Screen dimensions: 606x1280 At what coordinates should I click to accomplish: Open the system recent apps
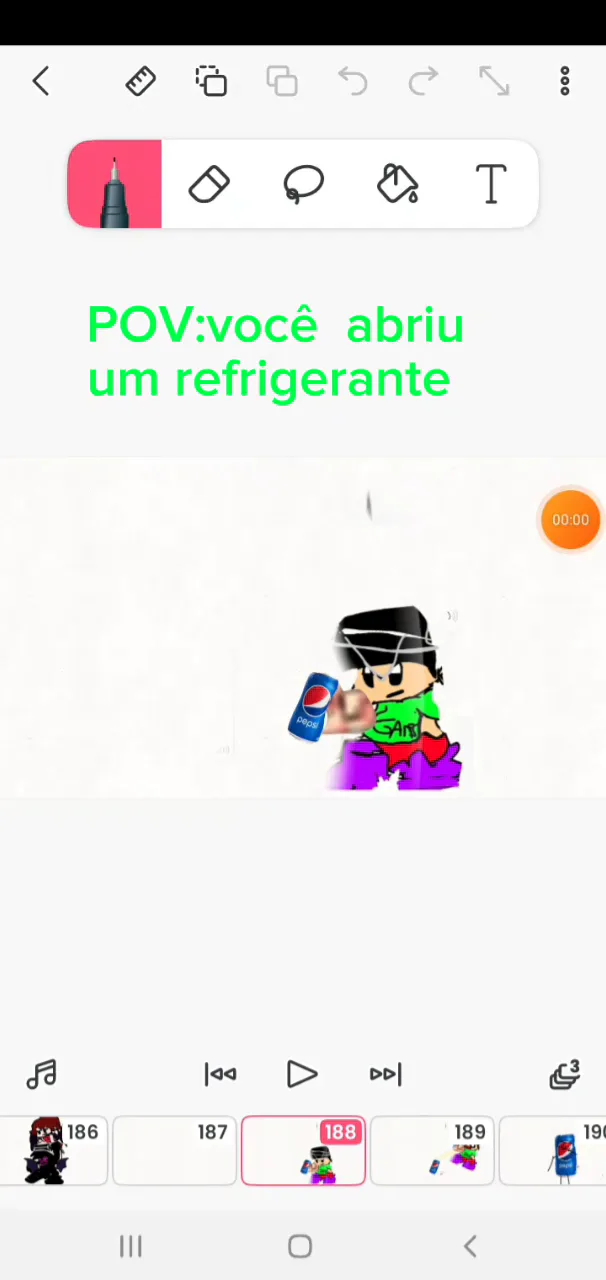(x=131, y=1246)
